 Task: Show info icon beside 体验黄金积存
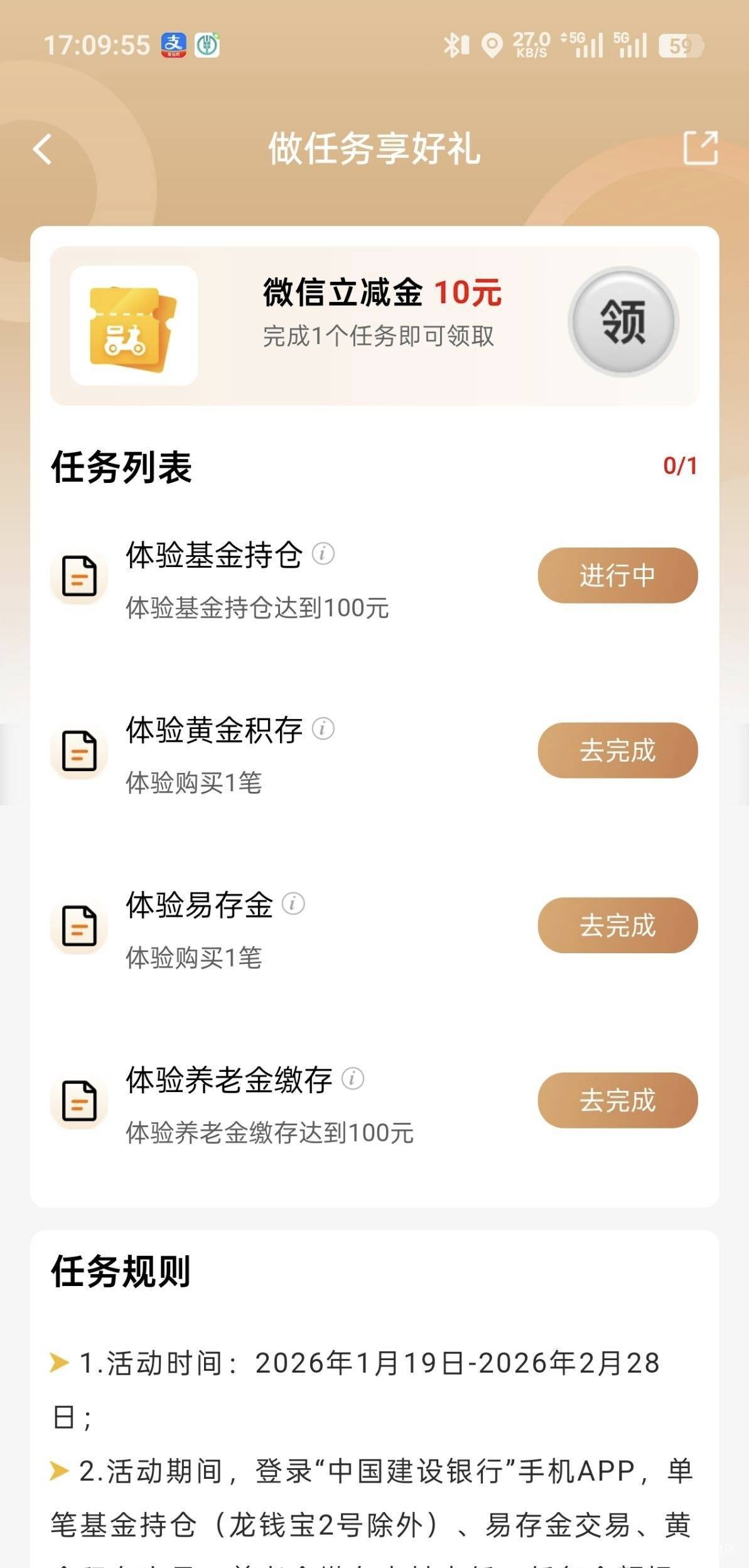[323, 729]
